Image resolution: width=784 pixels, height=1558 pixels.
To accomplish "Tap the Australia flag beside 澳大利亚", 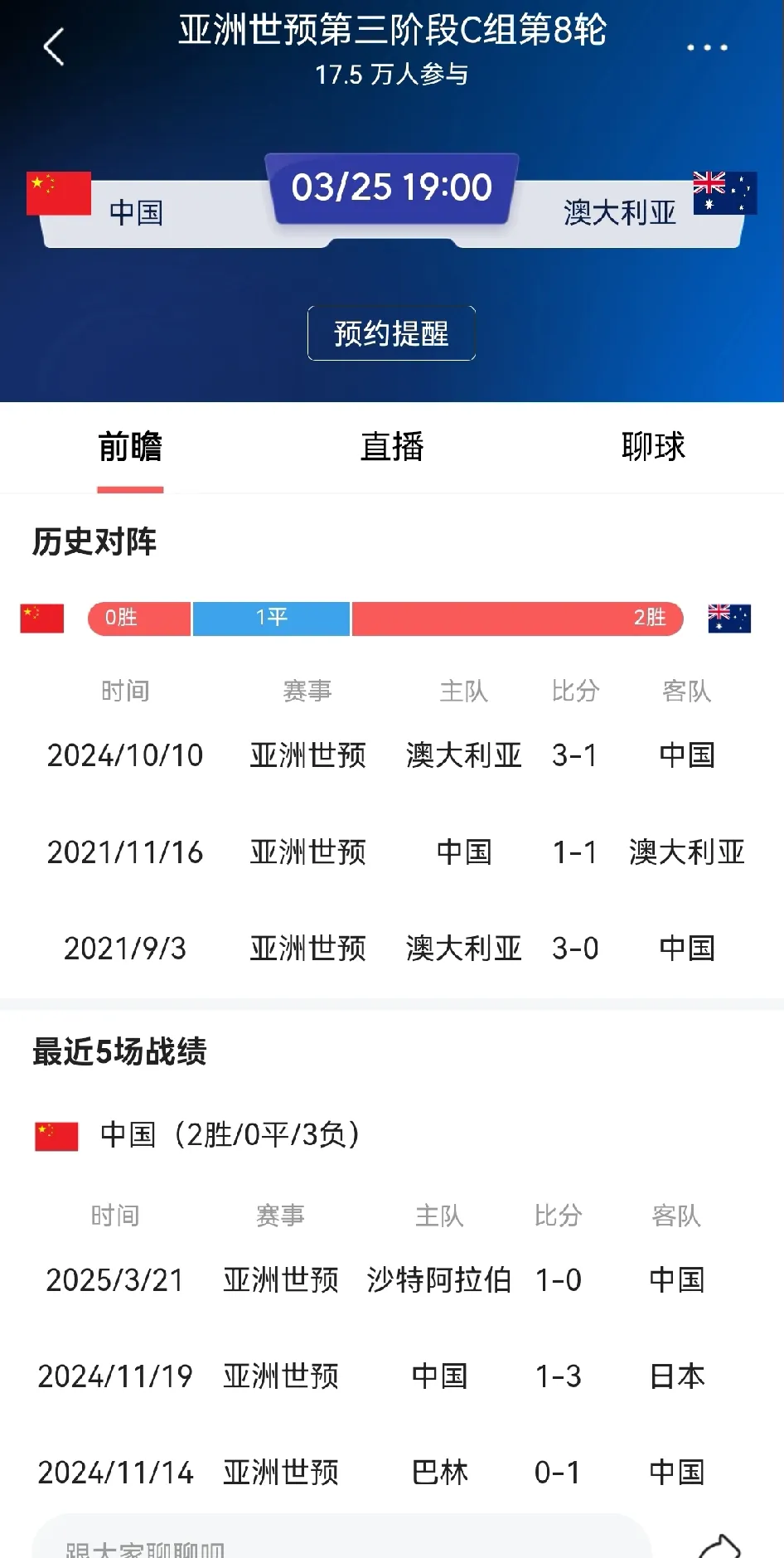I will click(724, 191).
